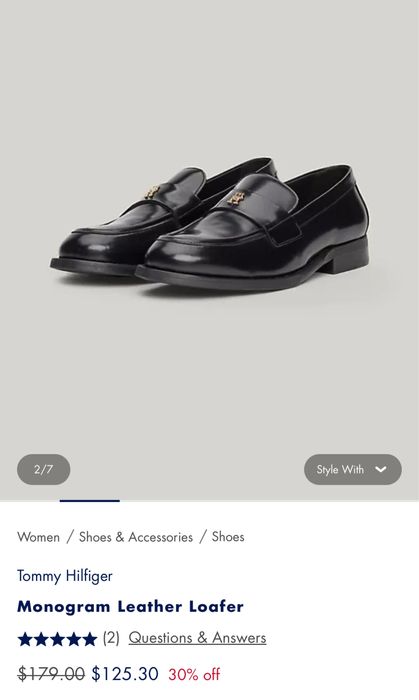Expand the Style With dropdown

(353, 469)
